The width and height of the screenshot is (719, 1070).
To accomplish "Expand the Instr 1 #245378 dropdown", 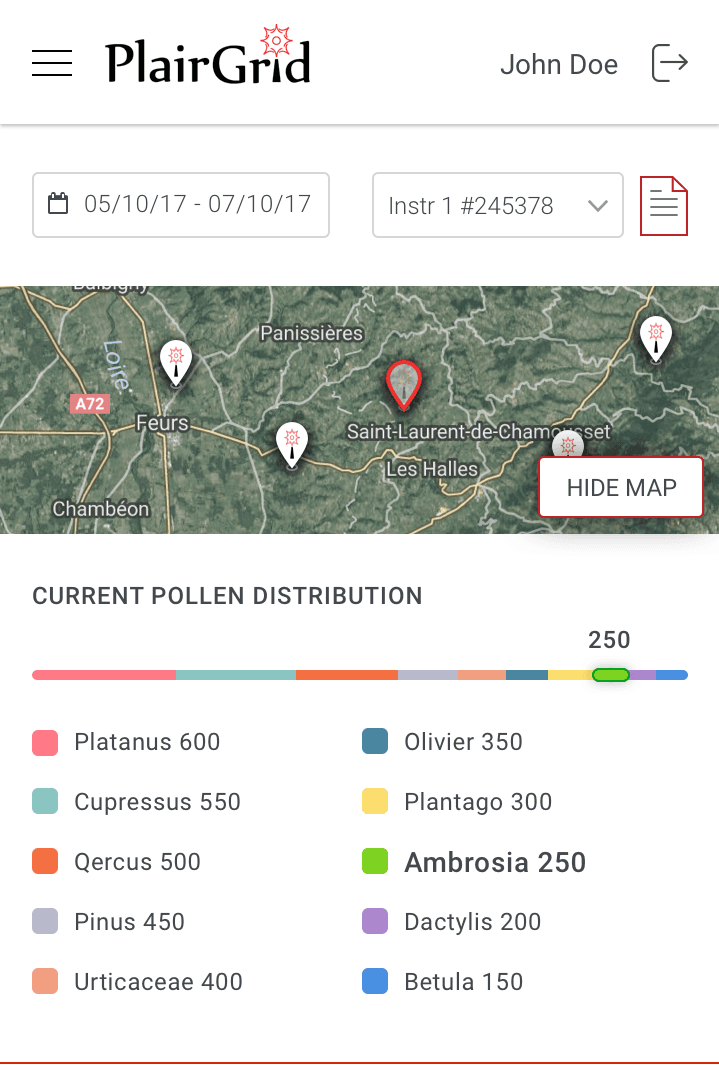I will (497, 205).
